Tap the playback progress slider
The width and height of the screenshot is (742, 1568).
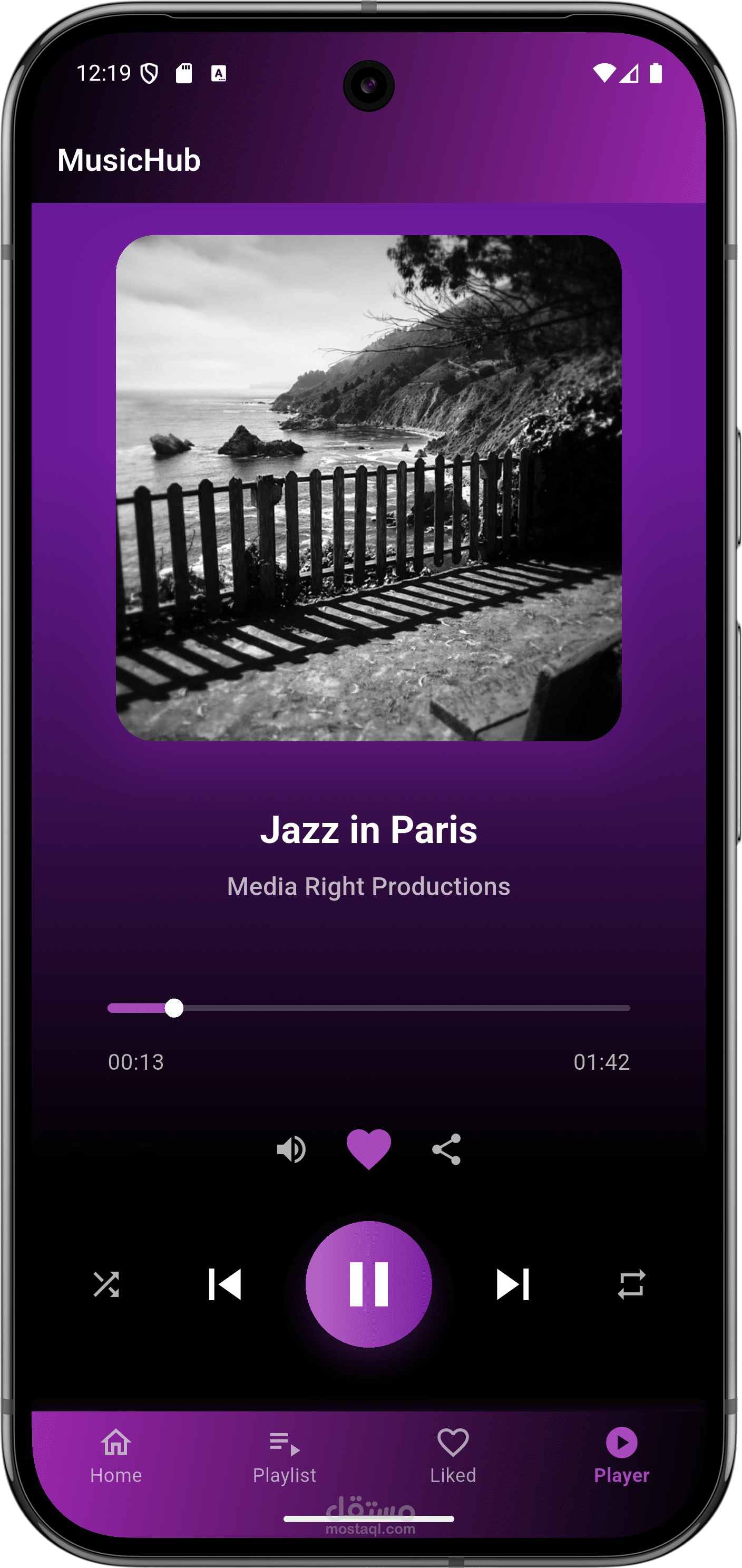pos(368,1008)
